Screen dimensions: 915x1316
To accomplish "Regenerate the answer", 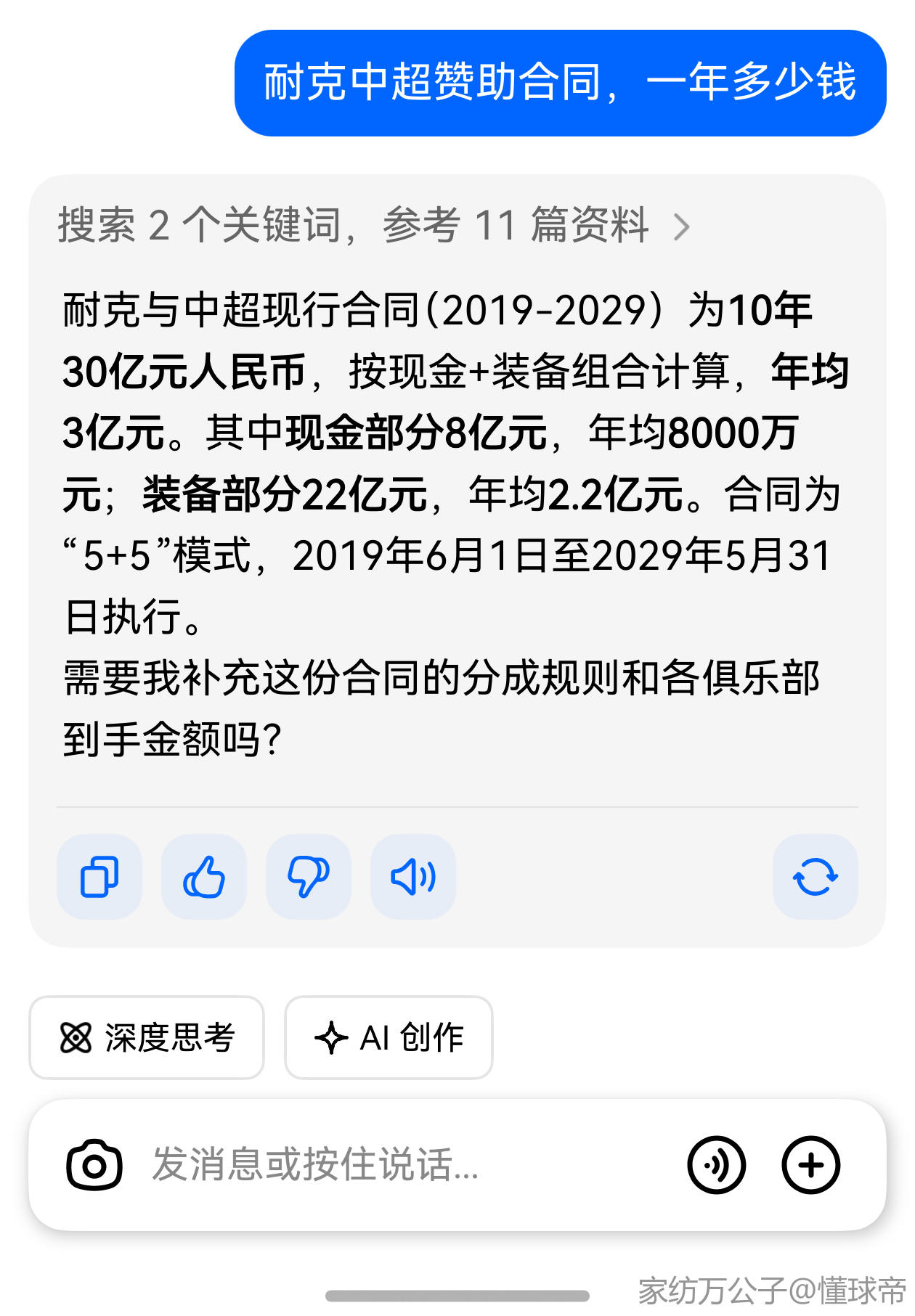I will tap(815, 877).
